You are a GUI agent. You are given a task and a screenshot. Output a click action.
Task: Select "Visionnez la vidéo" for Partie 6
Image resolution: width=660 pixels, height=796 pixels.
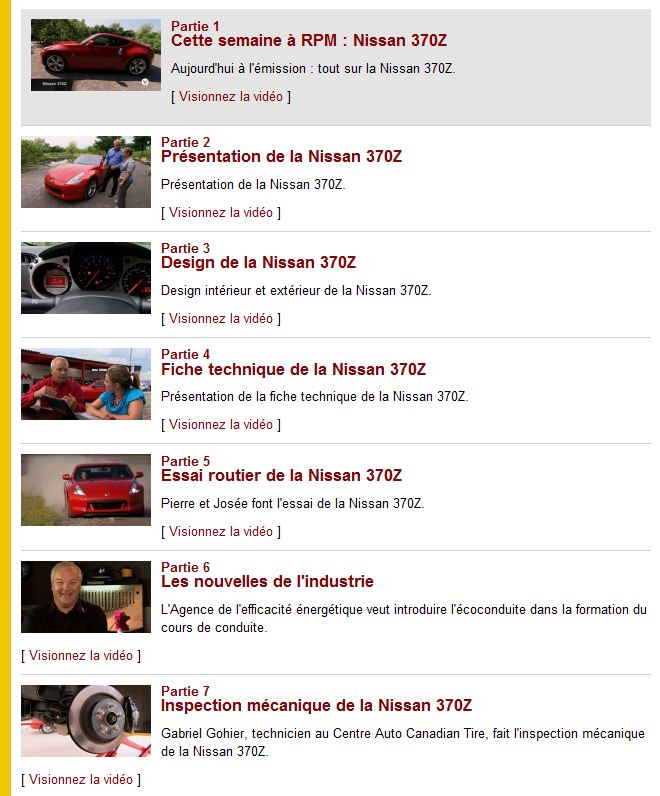click(x=81, y=656)
